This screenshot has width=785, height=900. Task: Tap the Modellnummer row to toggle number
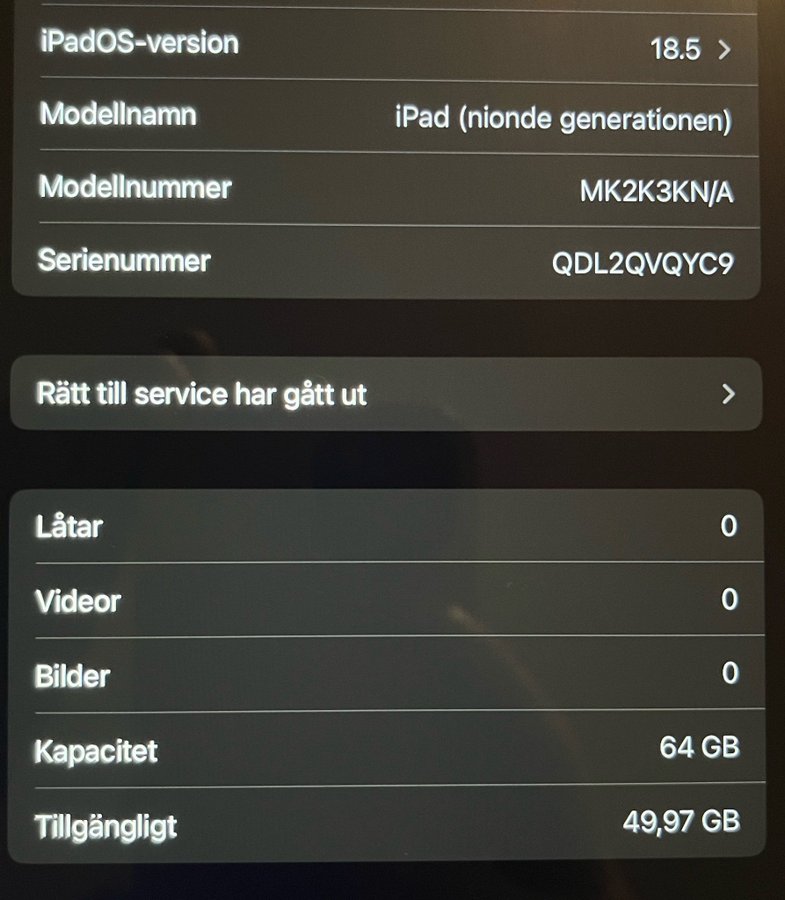385,190
